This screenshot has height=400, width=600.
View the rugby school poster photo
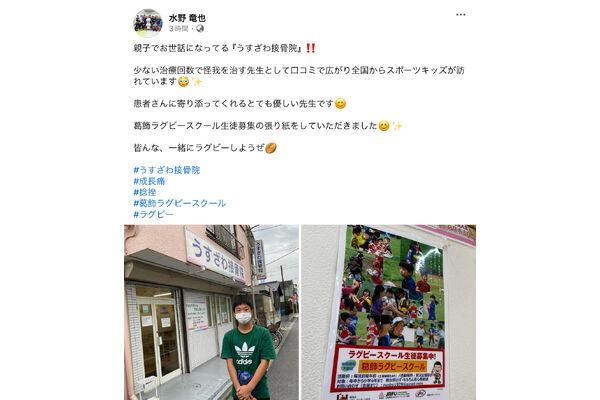point(388,312)
